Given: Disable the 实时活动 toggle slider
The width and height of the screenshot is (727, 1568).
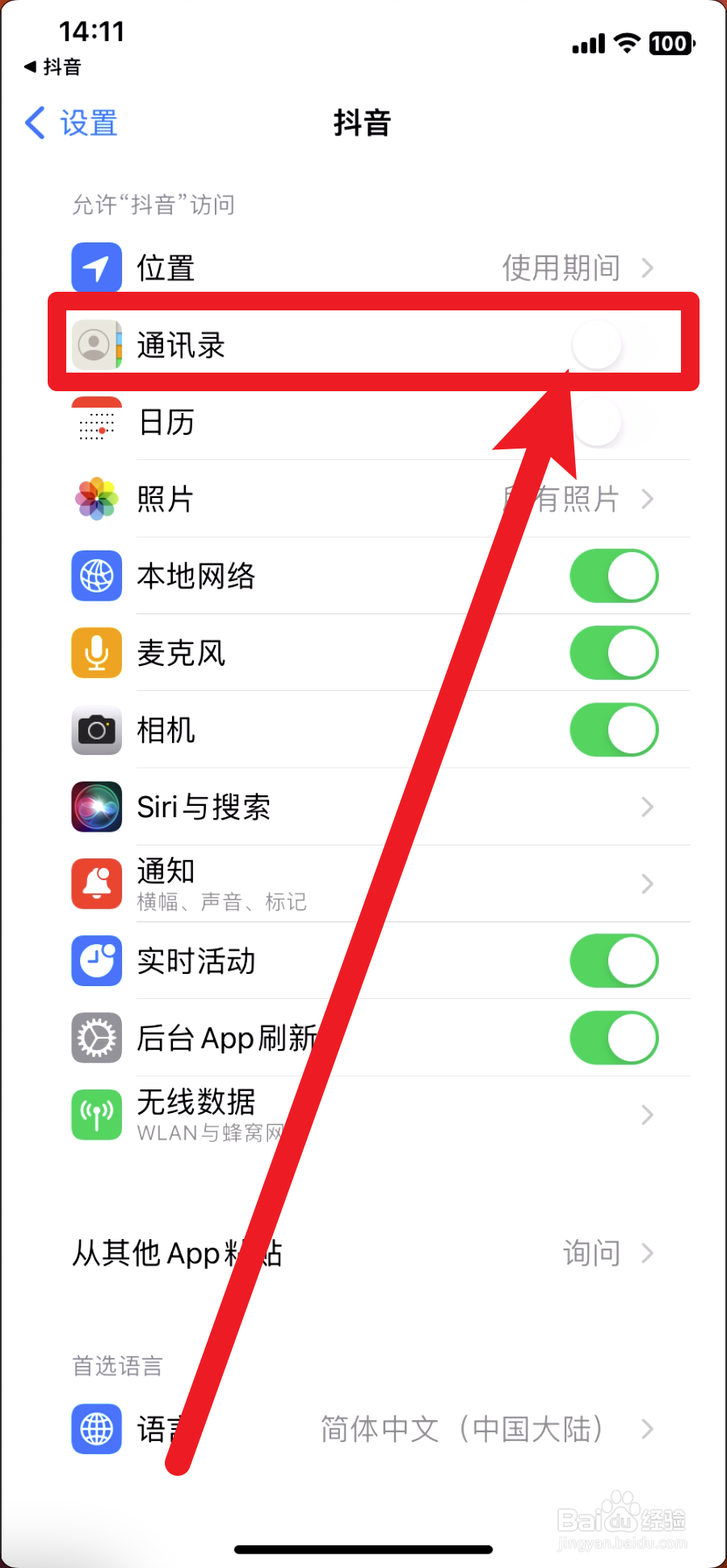Looking at the screenshot, I should (x=614, y=961).
